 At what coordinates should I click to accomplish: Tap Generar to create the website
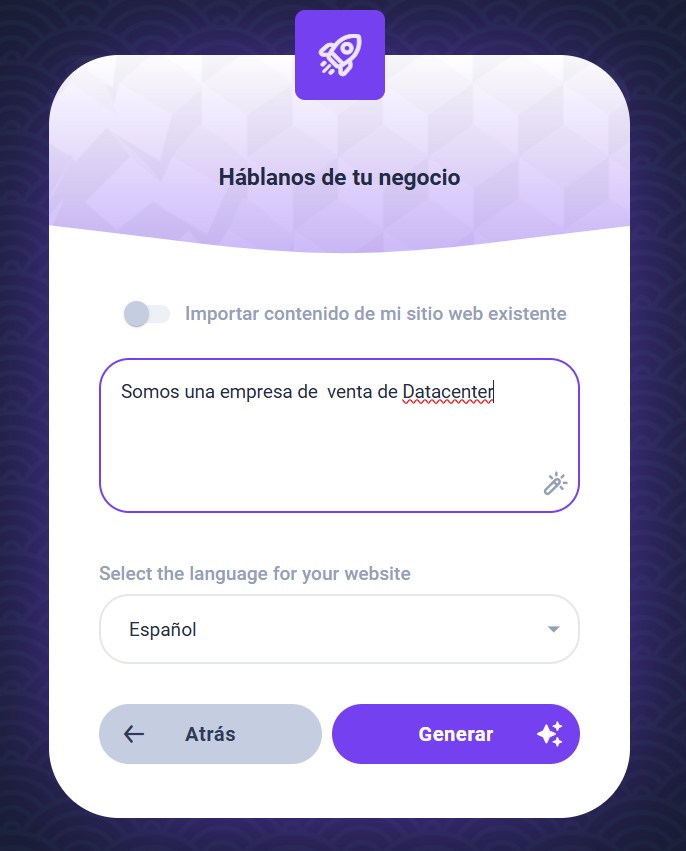(x=456, y=734)
